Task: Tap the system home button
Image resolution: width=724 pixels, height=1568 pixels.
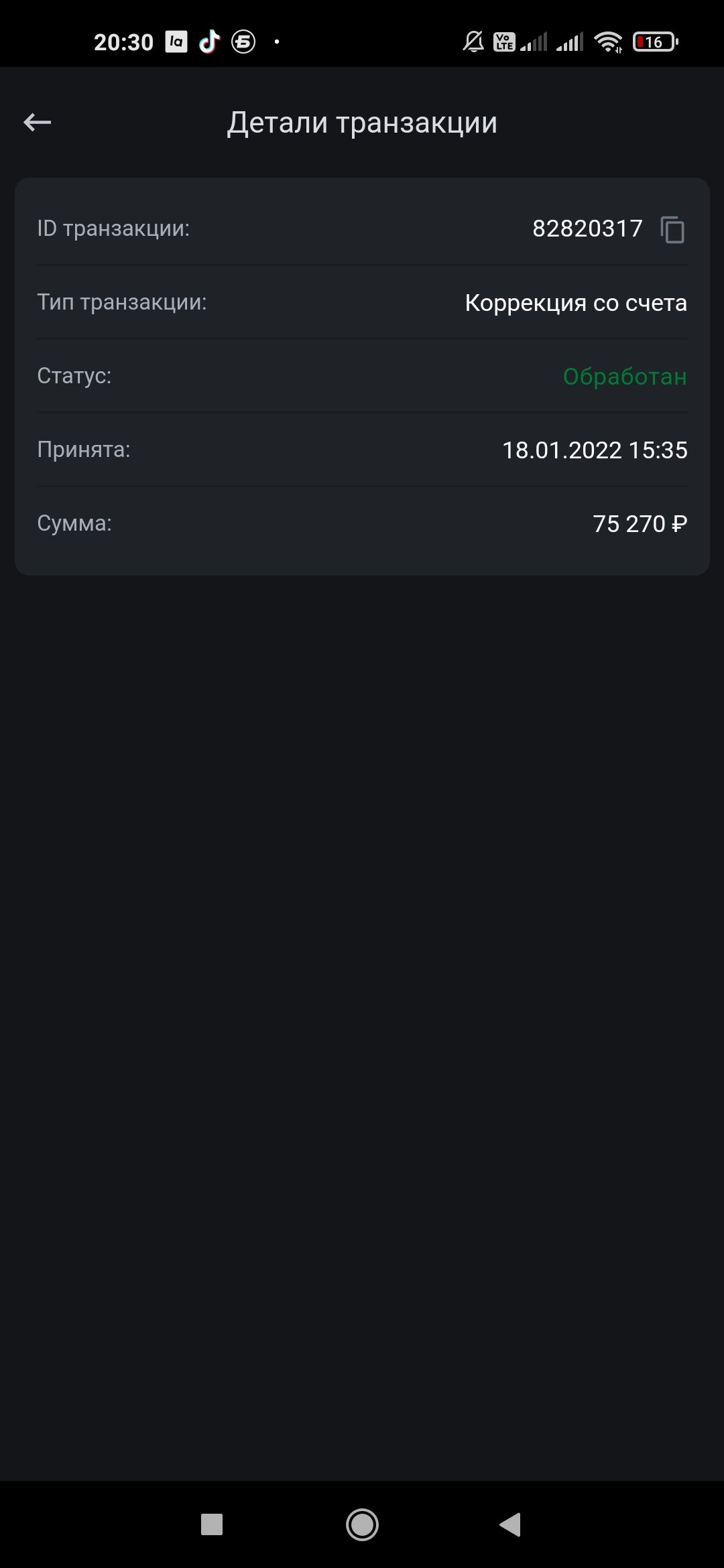Action: pyautogui.click(x=362, y=1524)
